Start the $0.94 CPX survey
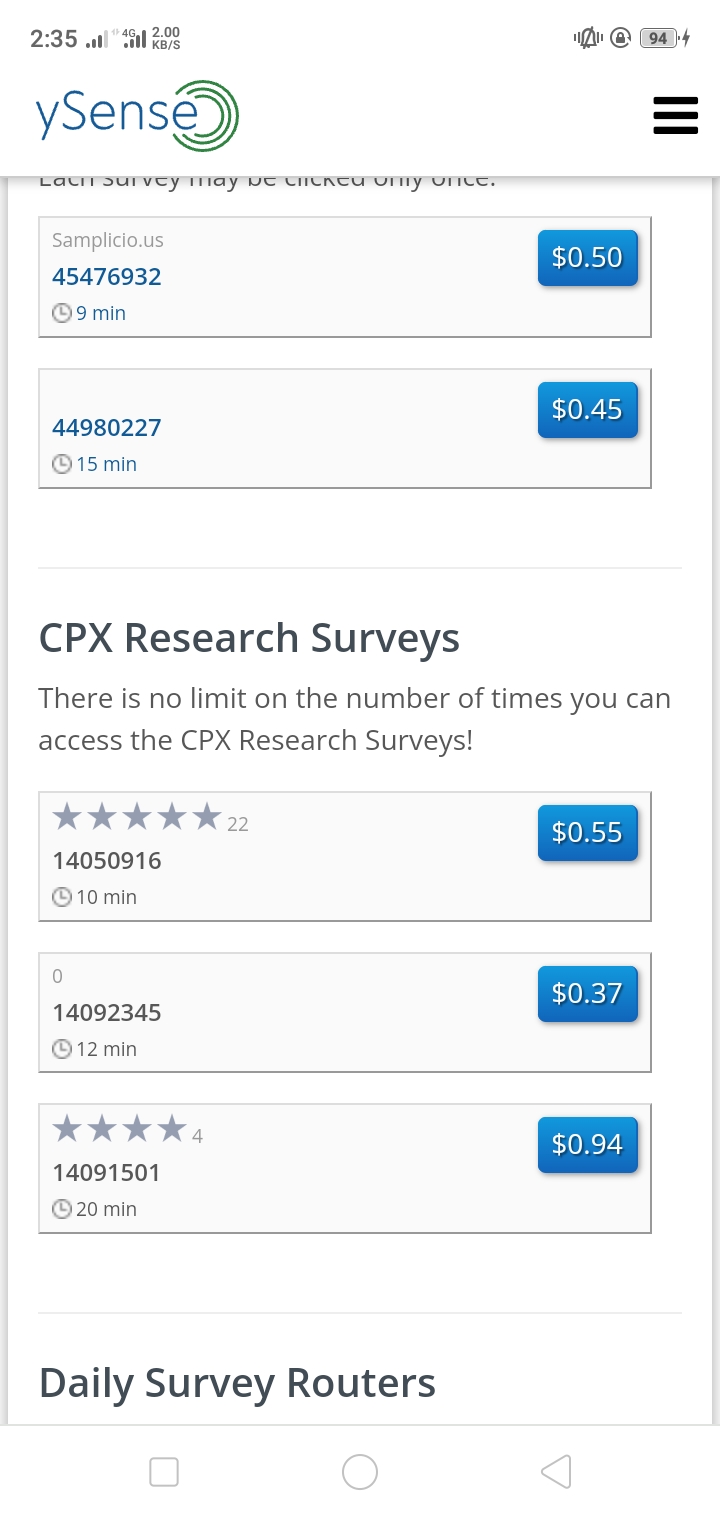Viewport: 720px width, 1520px height. click(x=587, y=1145)
